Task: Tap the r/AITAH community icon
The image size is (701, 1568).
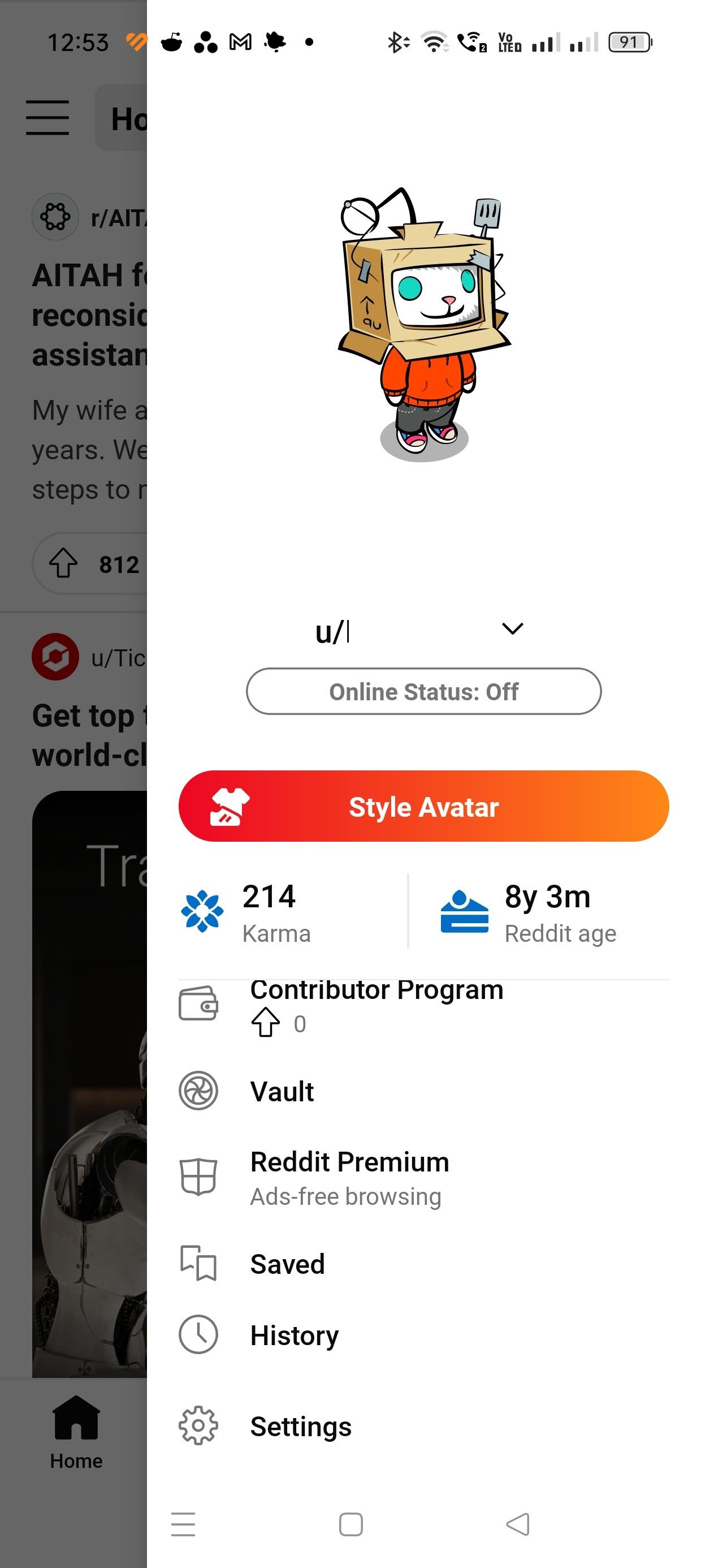Action: tap(55, 216)
